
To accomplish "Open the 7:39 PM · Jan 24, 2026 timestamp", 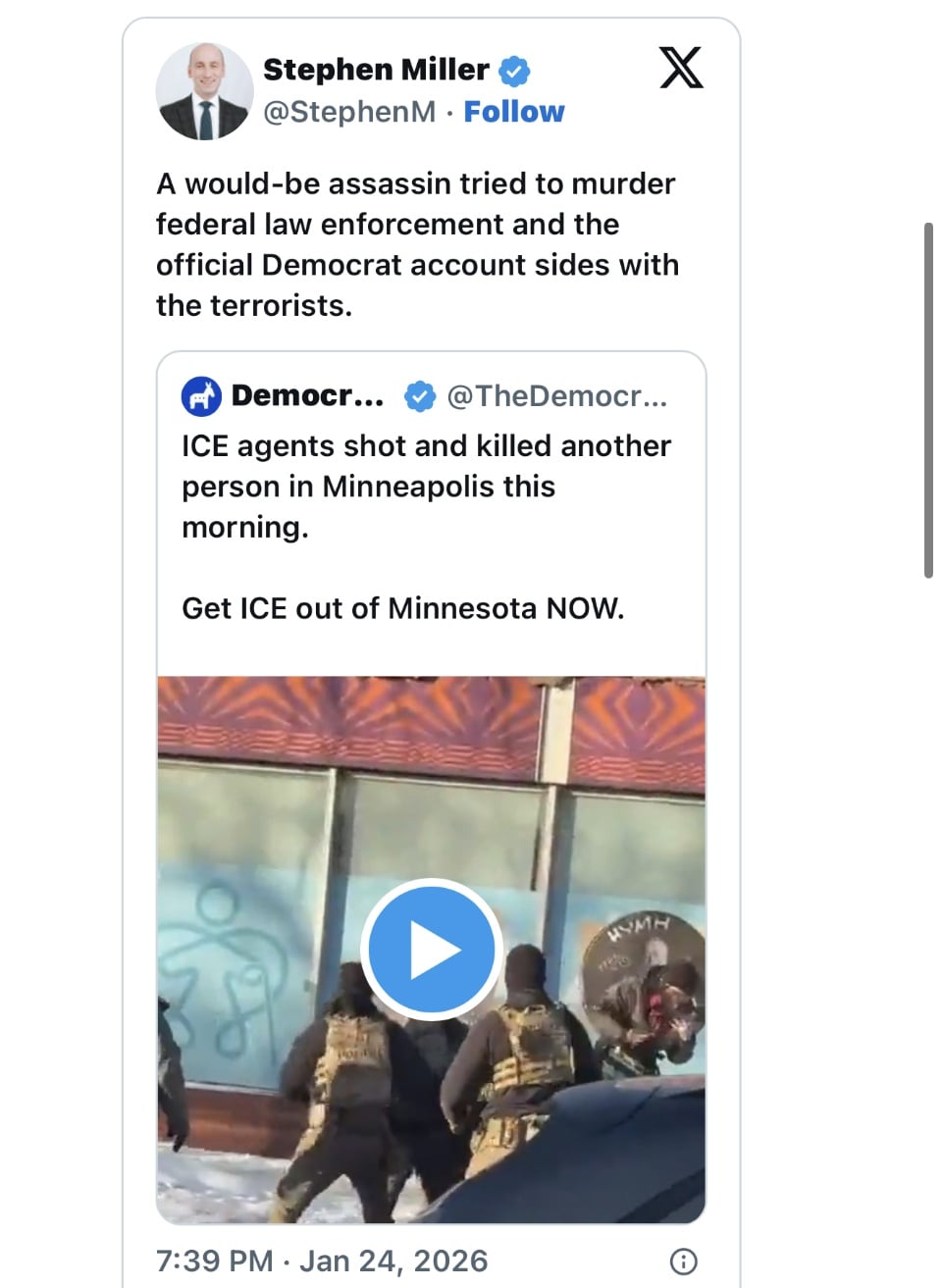I will pos(322,1261).
